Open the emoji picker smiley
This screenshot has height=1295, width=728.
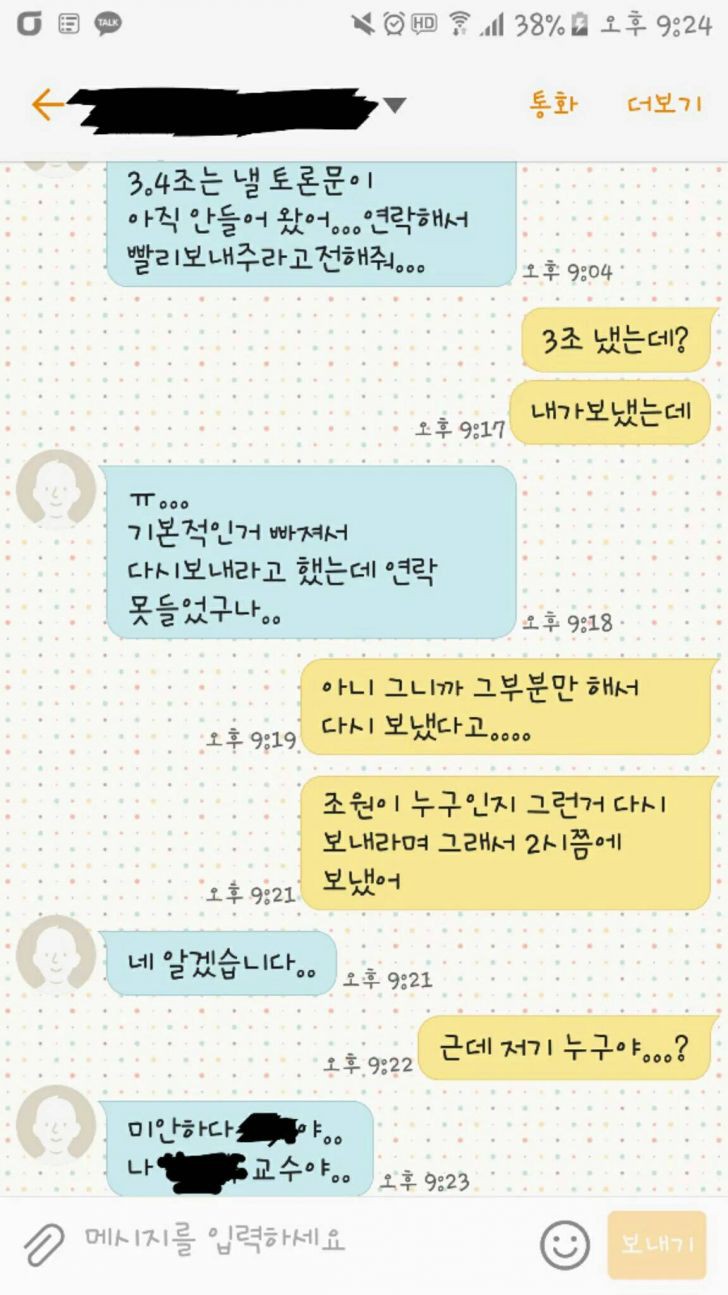(565, 1245)
